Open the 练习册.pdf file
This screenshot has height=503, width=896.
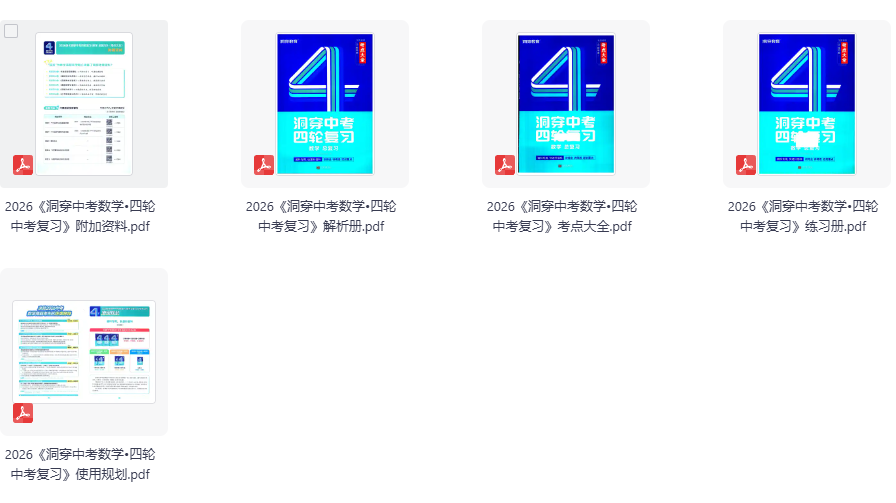[x=807, y=104]
